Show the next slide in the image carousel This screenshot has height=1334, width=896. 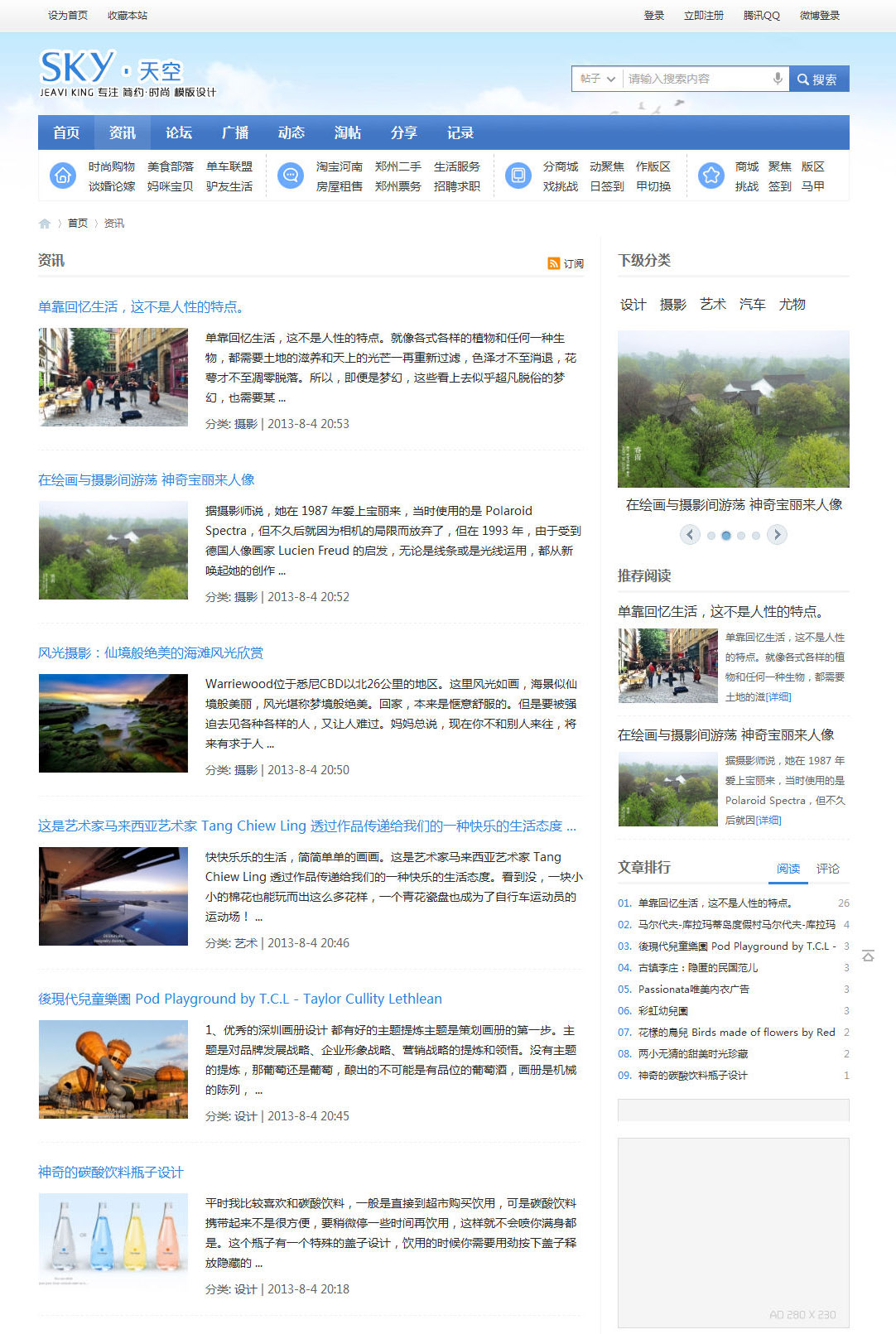777,535
